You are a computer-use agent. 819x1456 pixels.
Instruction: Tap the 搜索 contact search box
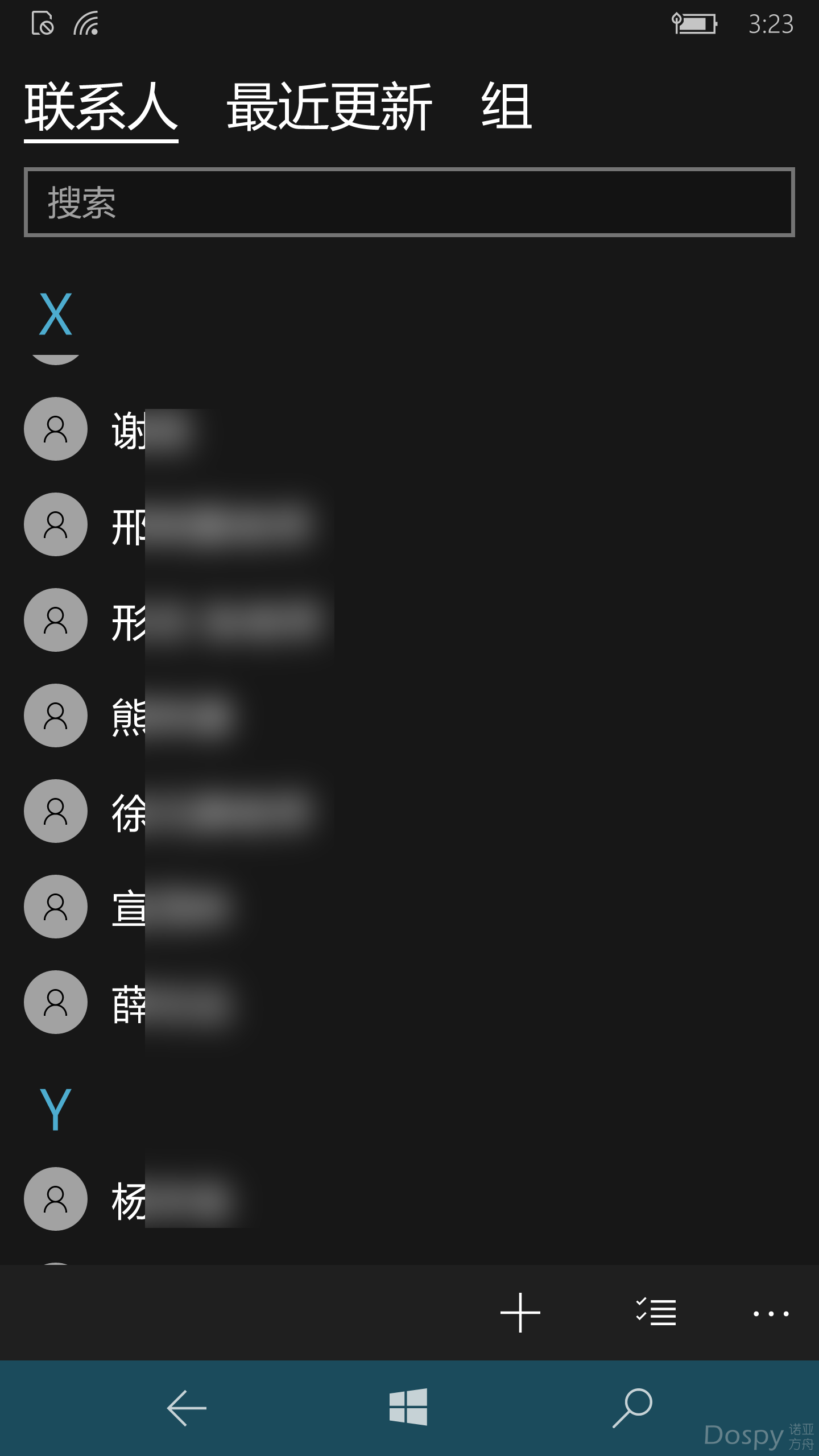(409, 202)
